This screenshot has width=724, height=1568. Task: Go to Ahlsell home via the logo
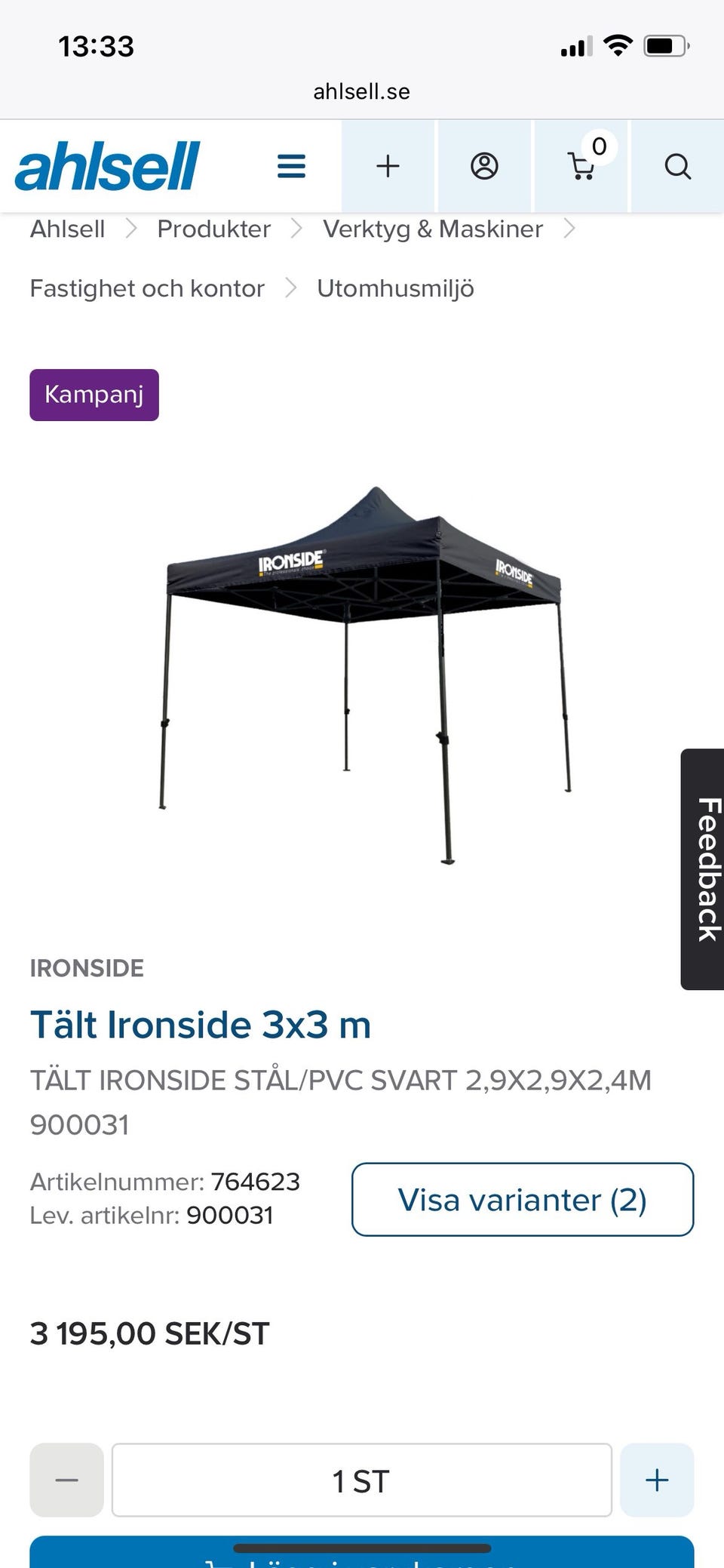(x=107, y=166)
